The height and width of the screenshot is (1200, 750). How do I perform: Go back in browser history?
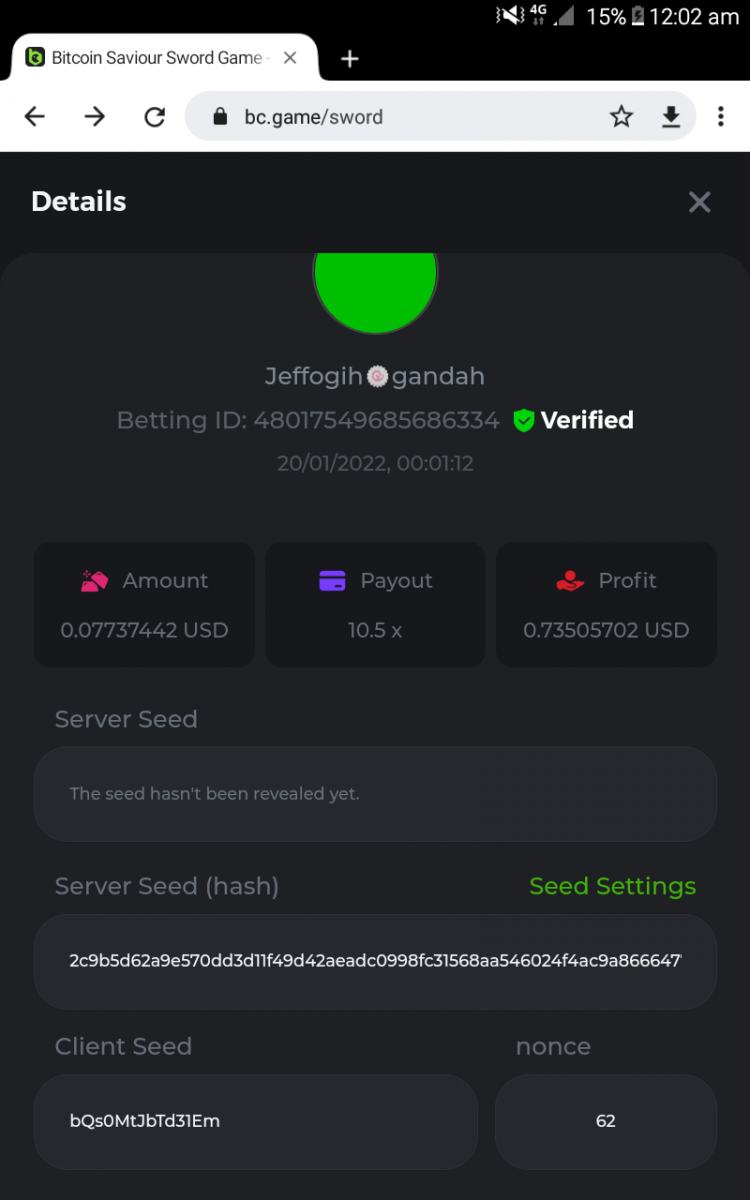(35, 117)
